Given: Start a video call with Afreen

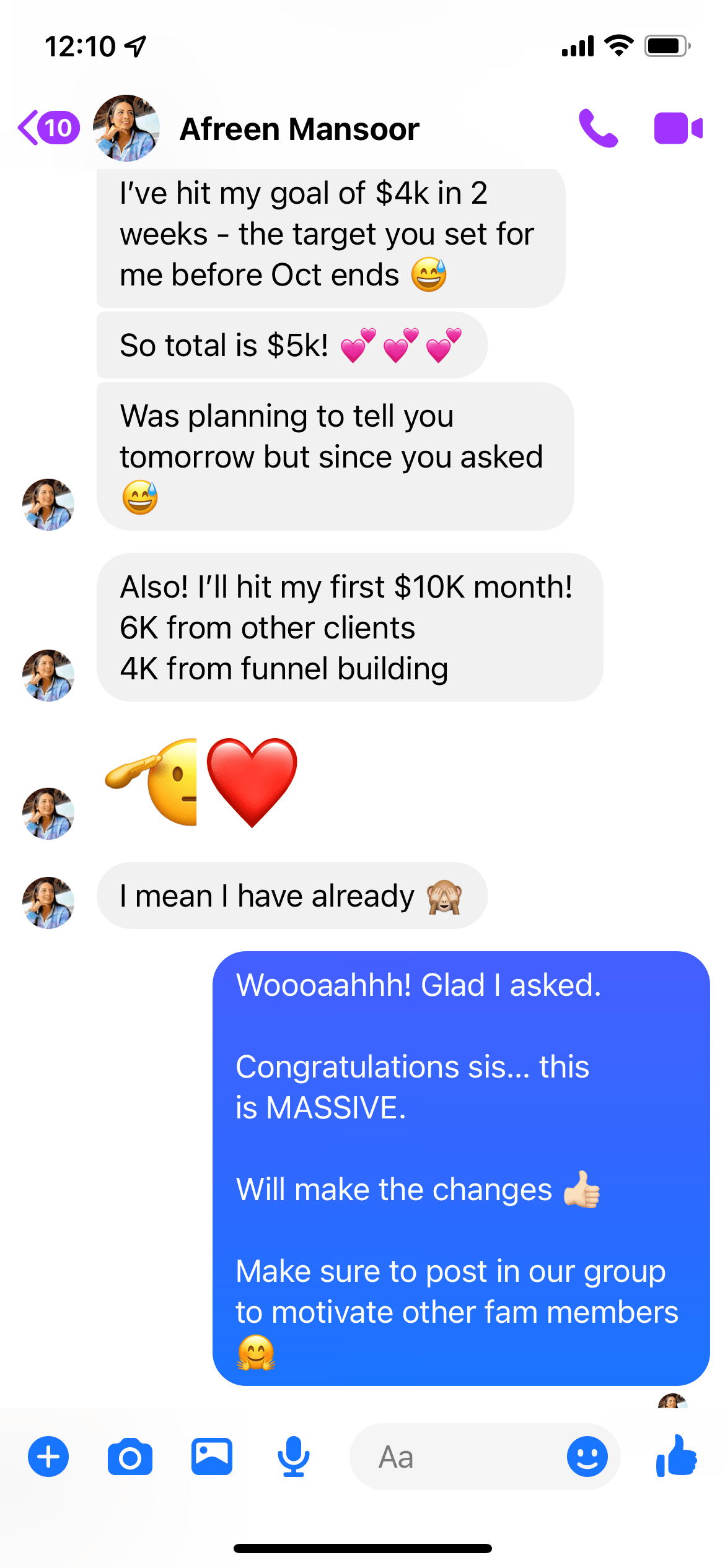Looking at the screenshot, I should [678, 128].
